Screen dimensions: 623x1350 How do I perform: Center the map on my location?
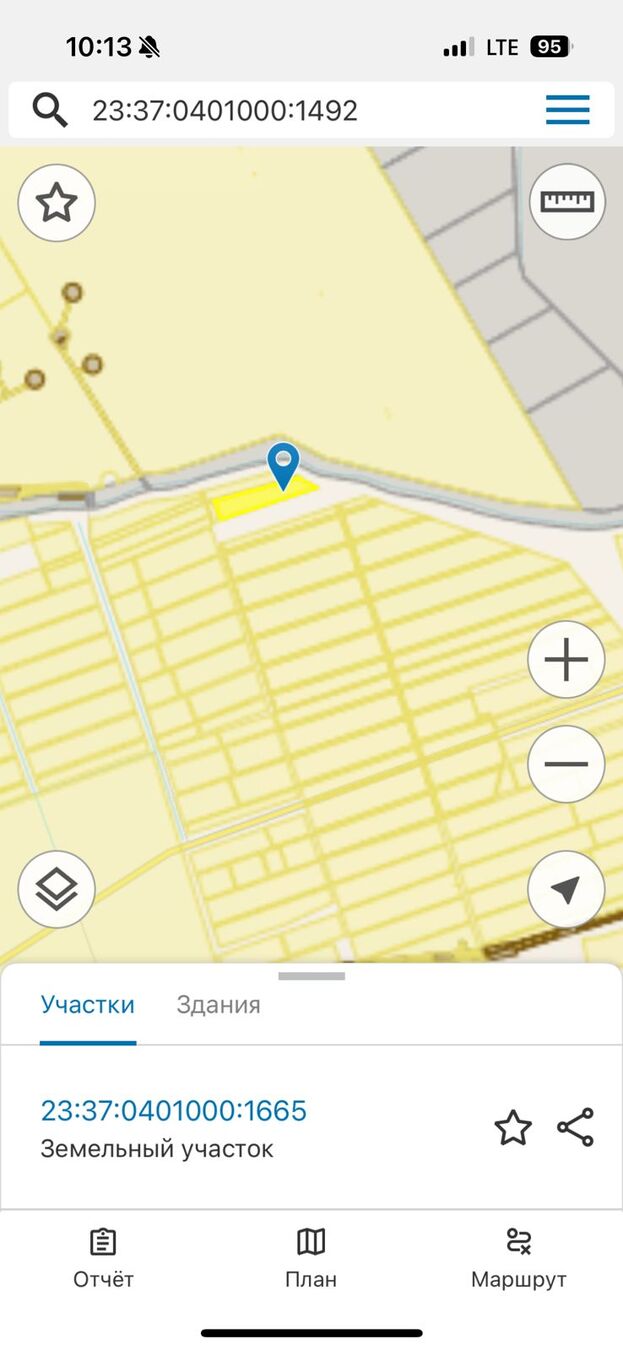(566, 890)
